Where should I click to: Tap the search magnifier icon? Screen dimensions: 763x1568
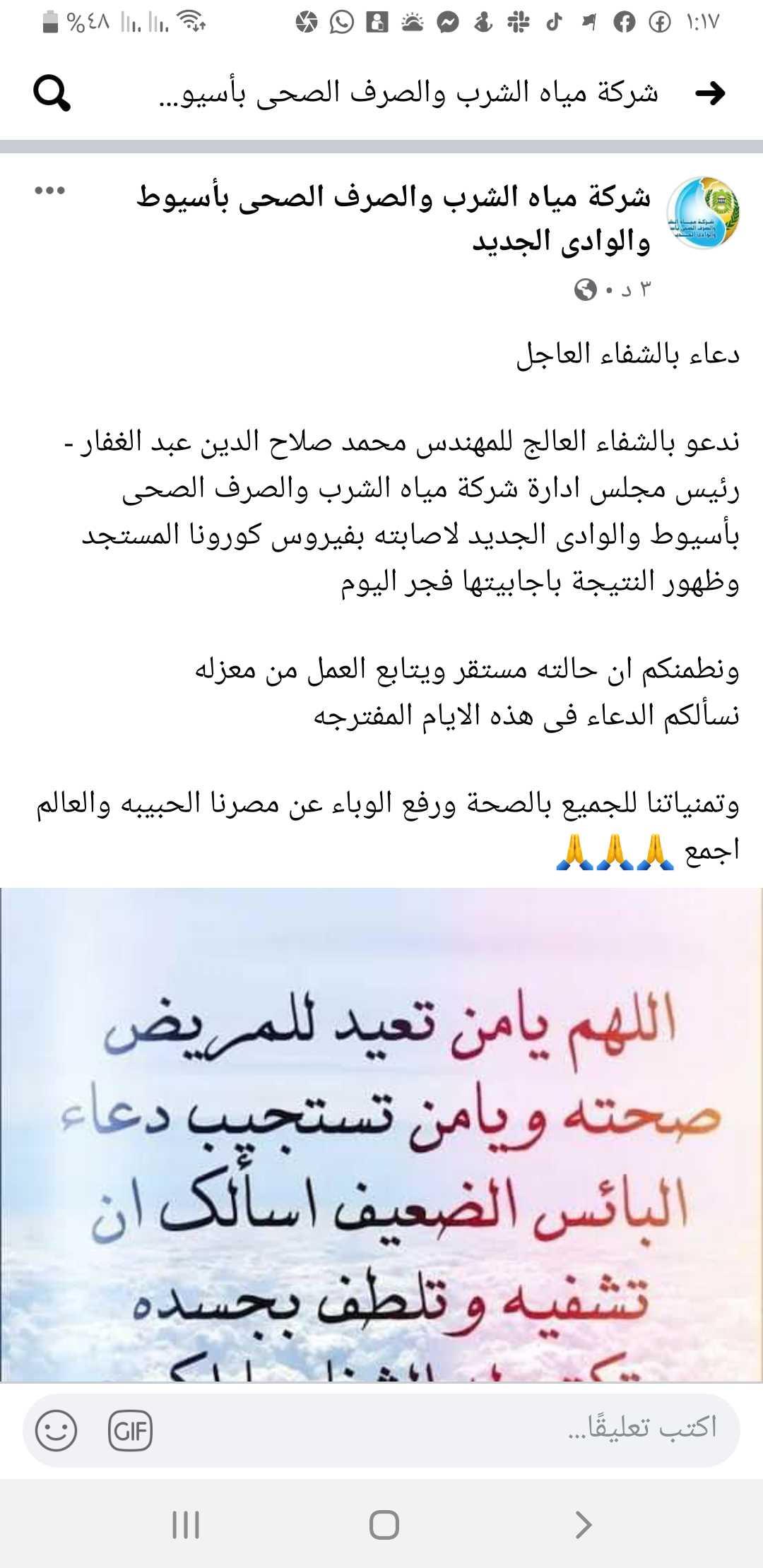pos(52,93)
